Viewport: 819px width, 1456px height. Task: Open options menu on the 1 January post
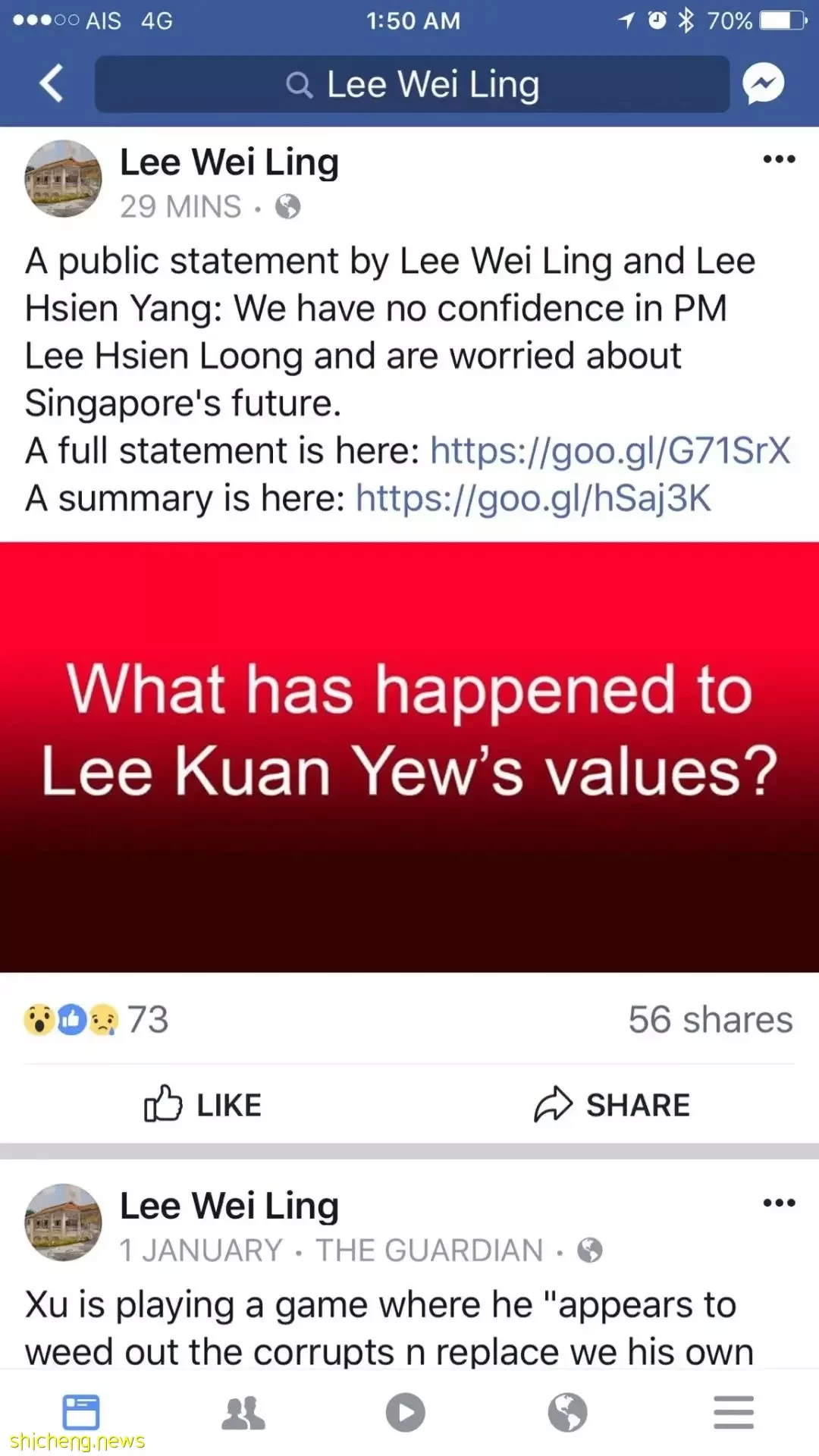(x=779, y=1203)
